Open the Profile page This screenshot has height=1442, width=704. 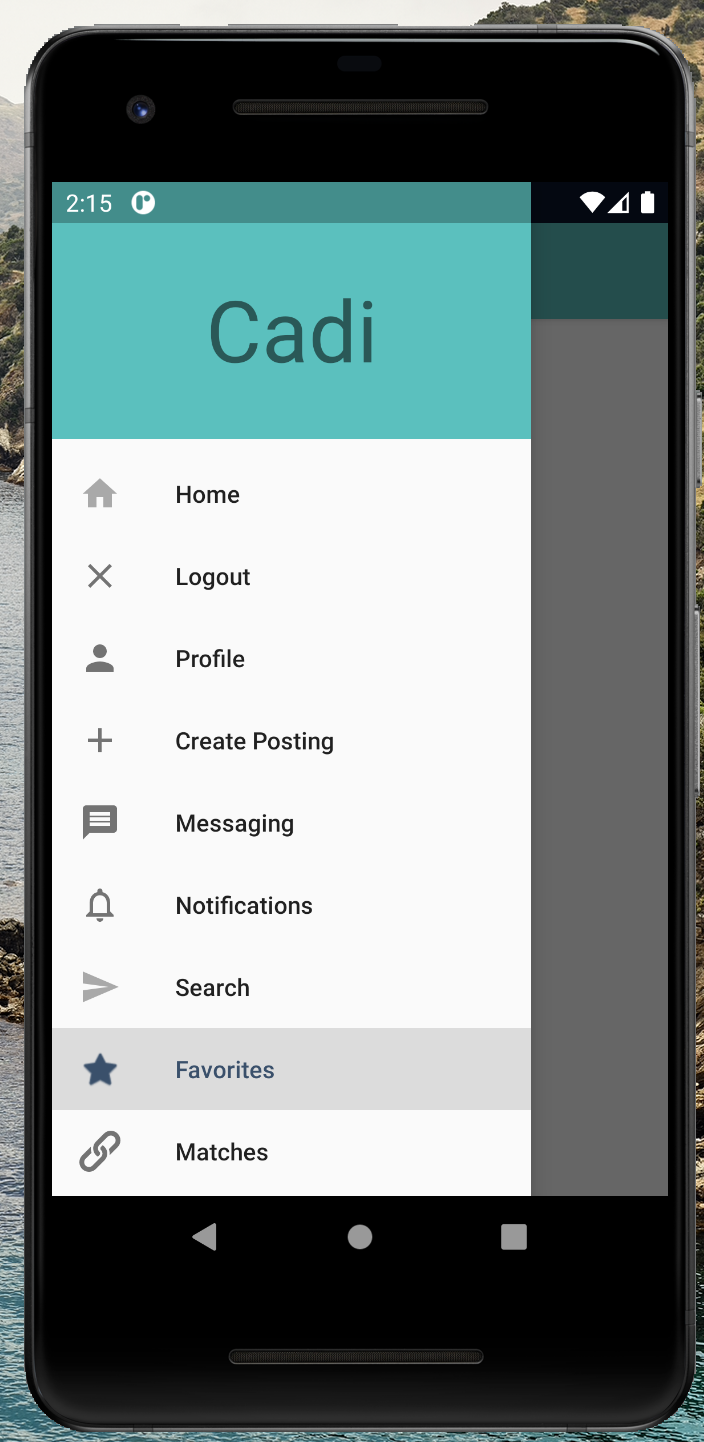[291, 658]
